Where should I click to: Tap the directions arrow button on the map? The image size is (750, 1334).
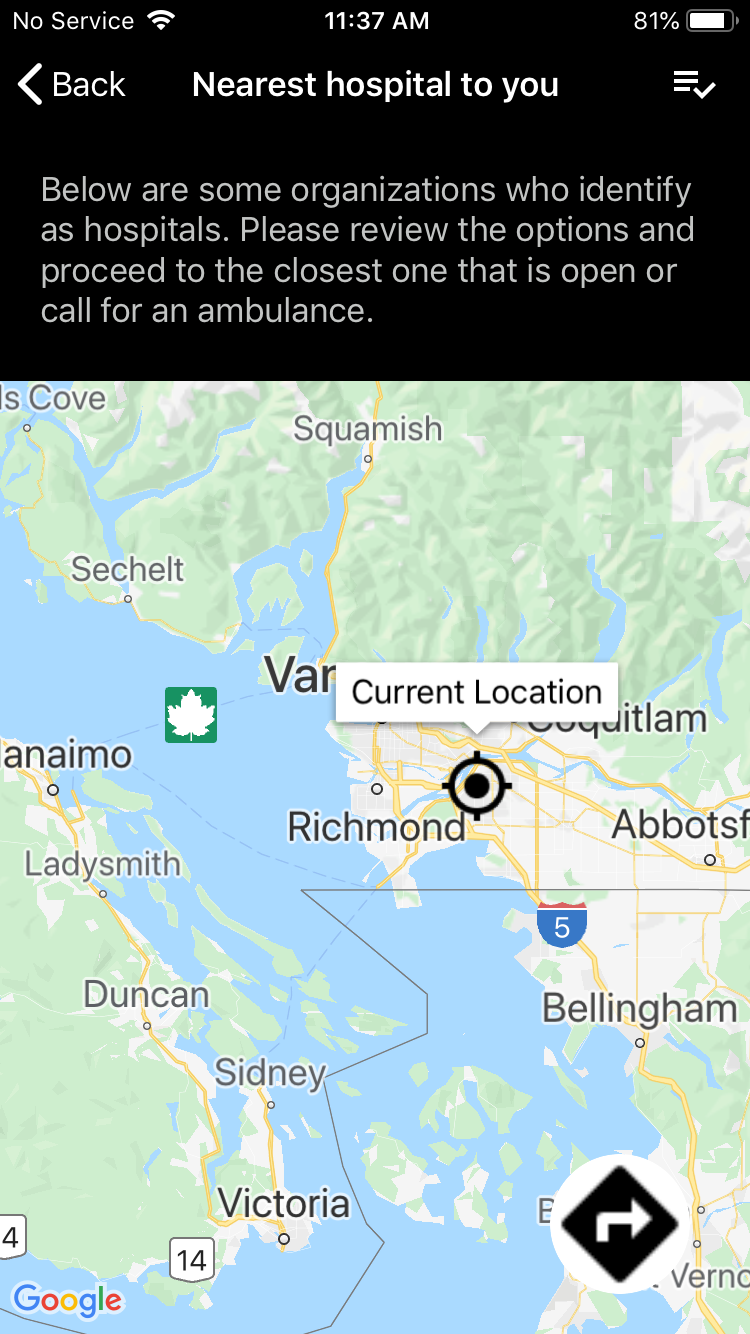[x=620, y=1223]
